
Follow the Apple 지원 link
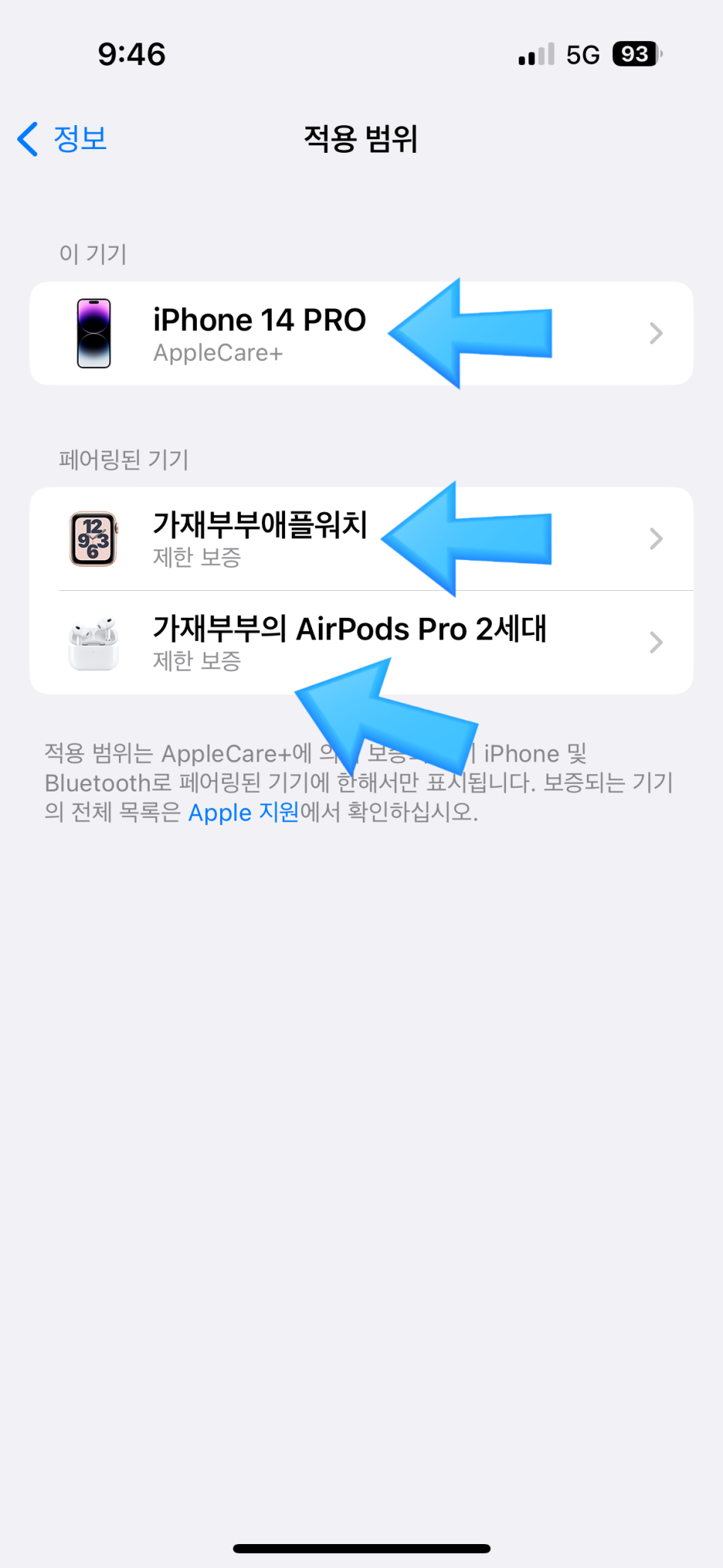(243, 812)
